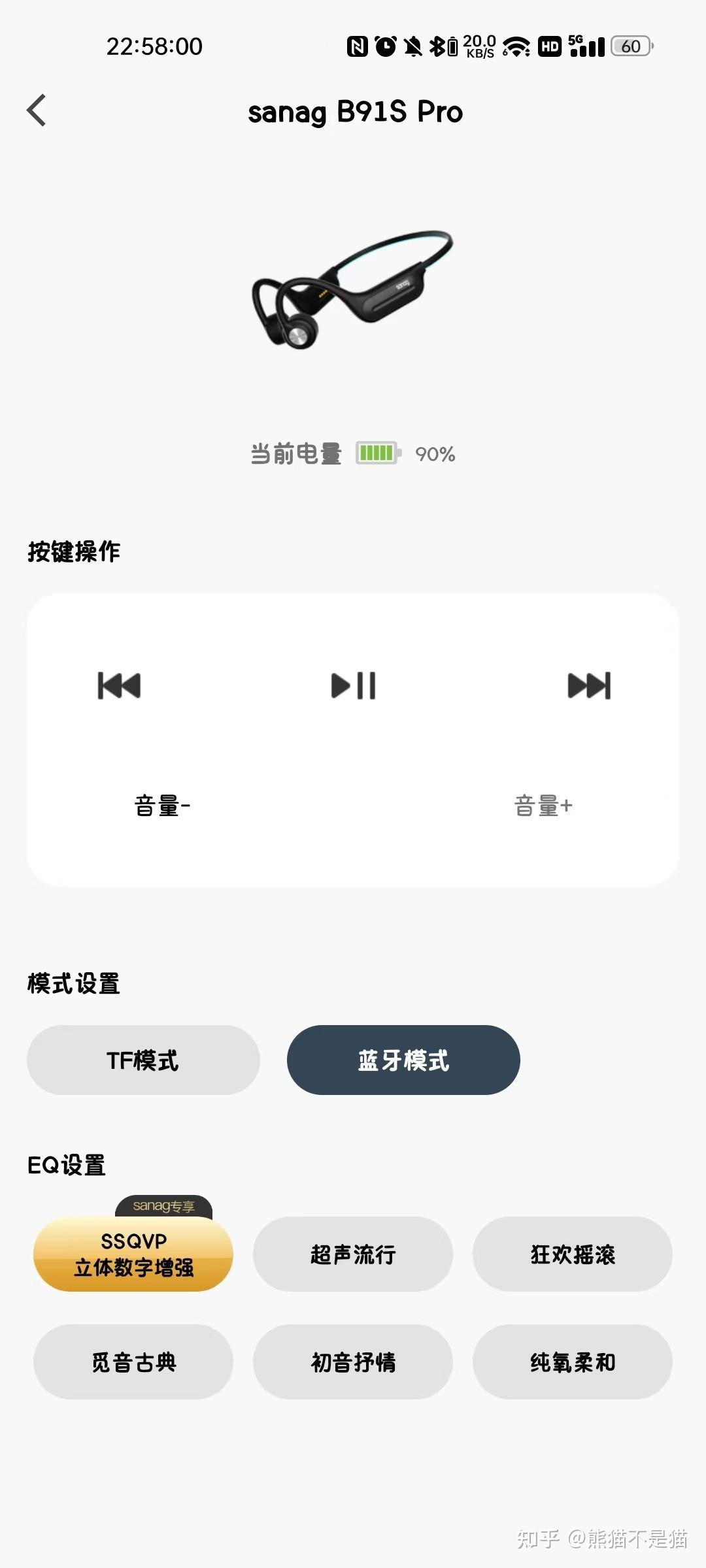Tap the Wi-Fi icon in the status bar

pos(517,46)
